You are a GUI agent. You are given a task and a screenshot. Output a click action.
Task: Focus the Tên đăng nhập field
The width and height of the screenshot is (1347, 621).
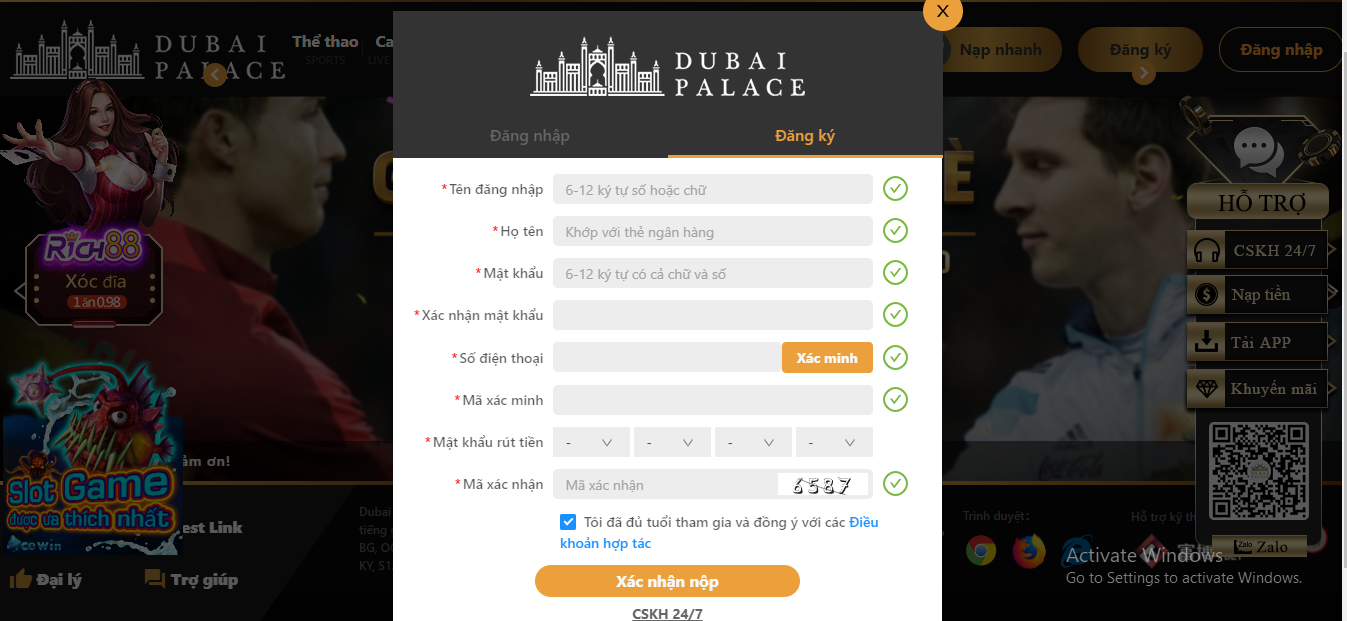coord(712,190)
